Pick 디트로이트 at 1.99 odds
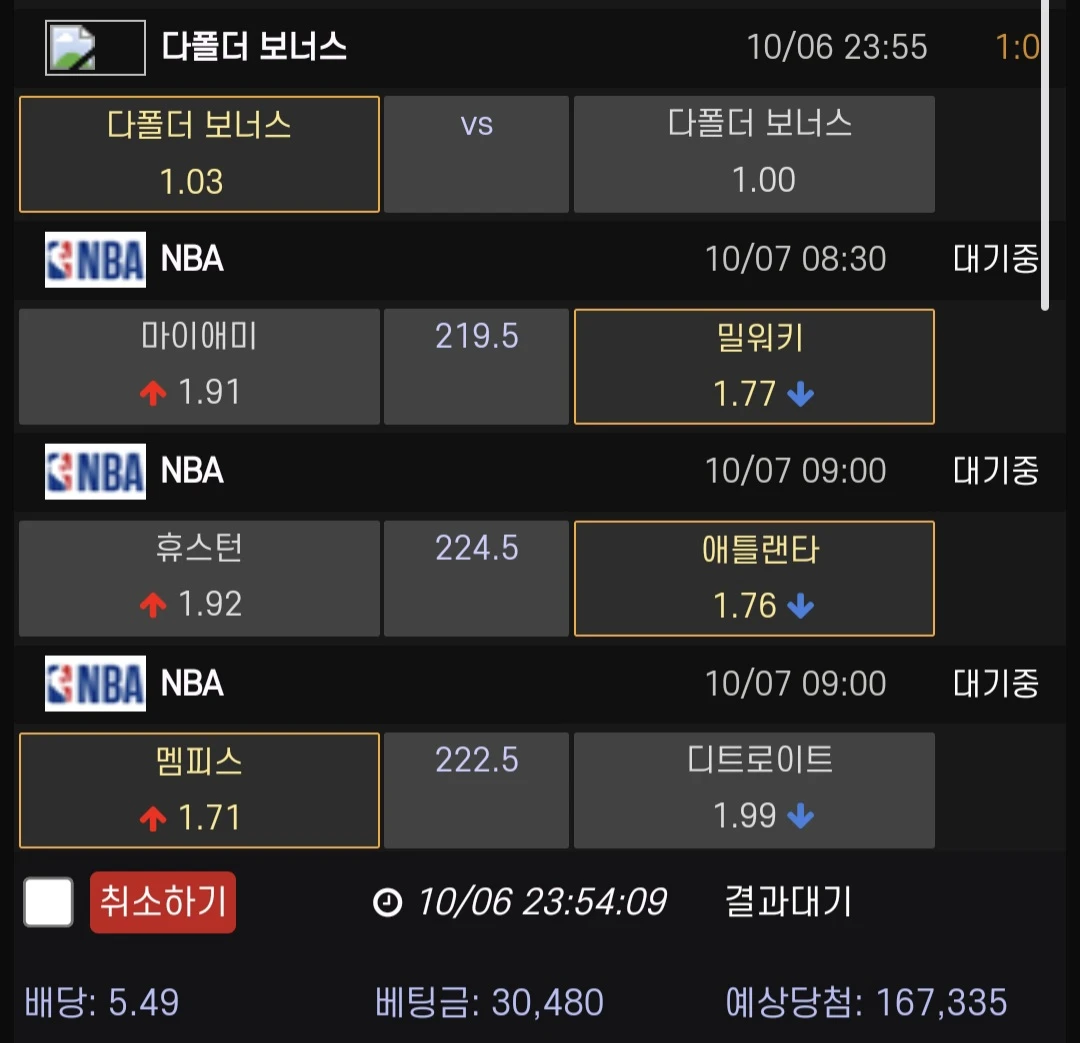Screen dimensions: 1080x1043 point(754,790)
